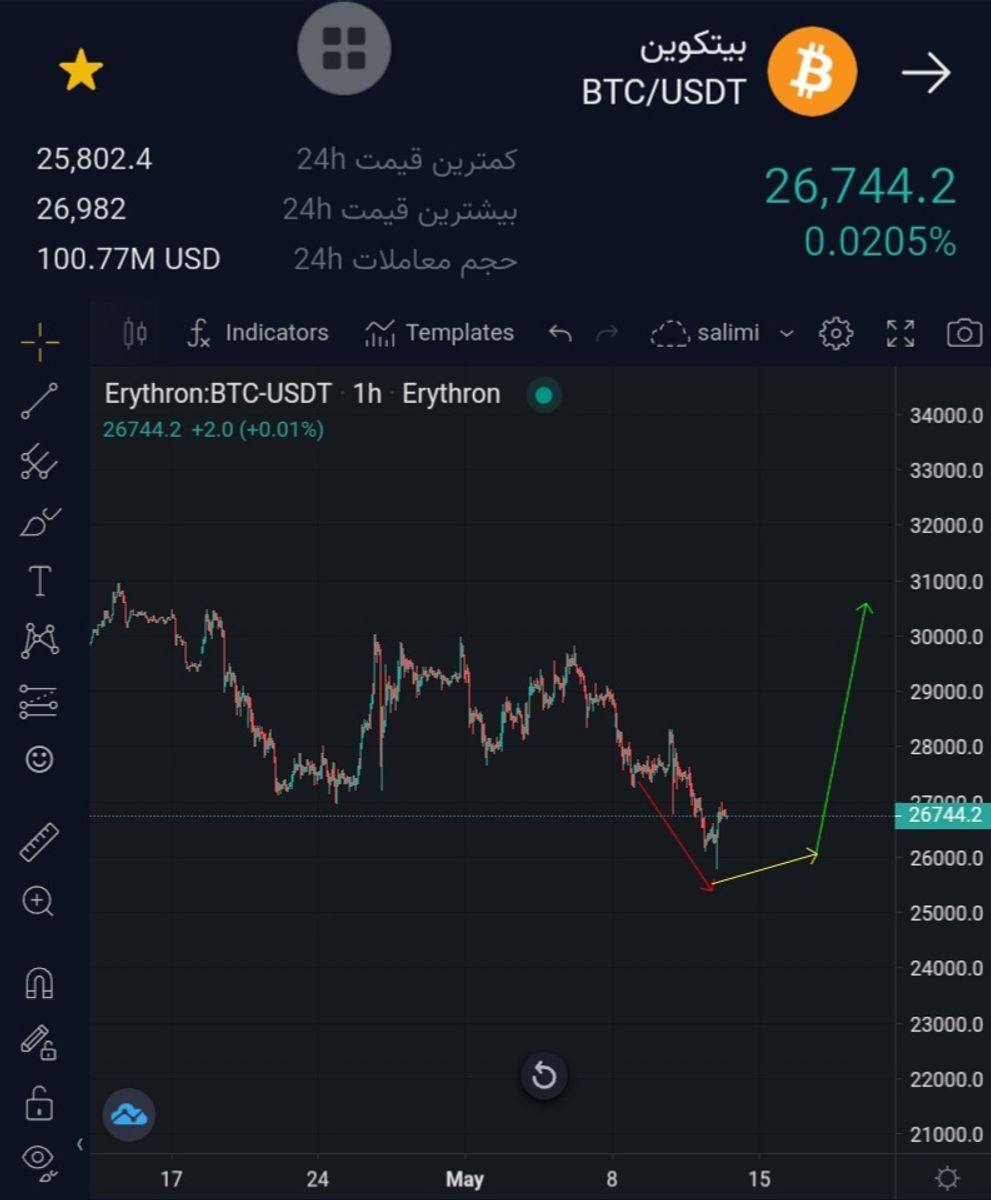Reset the chart view
The height and width of the screenshot is (1200, 991).
(544, 1076)
